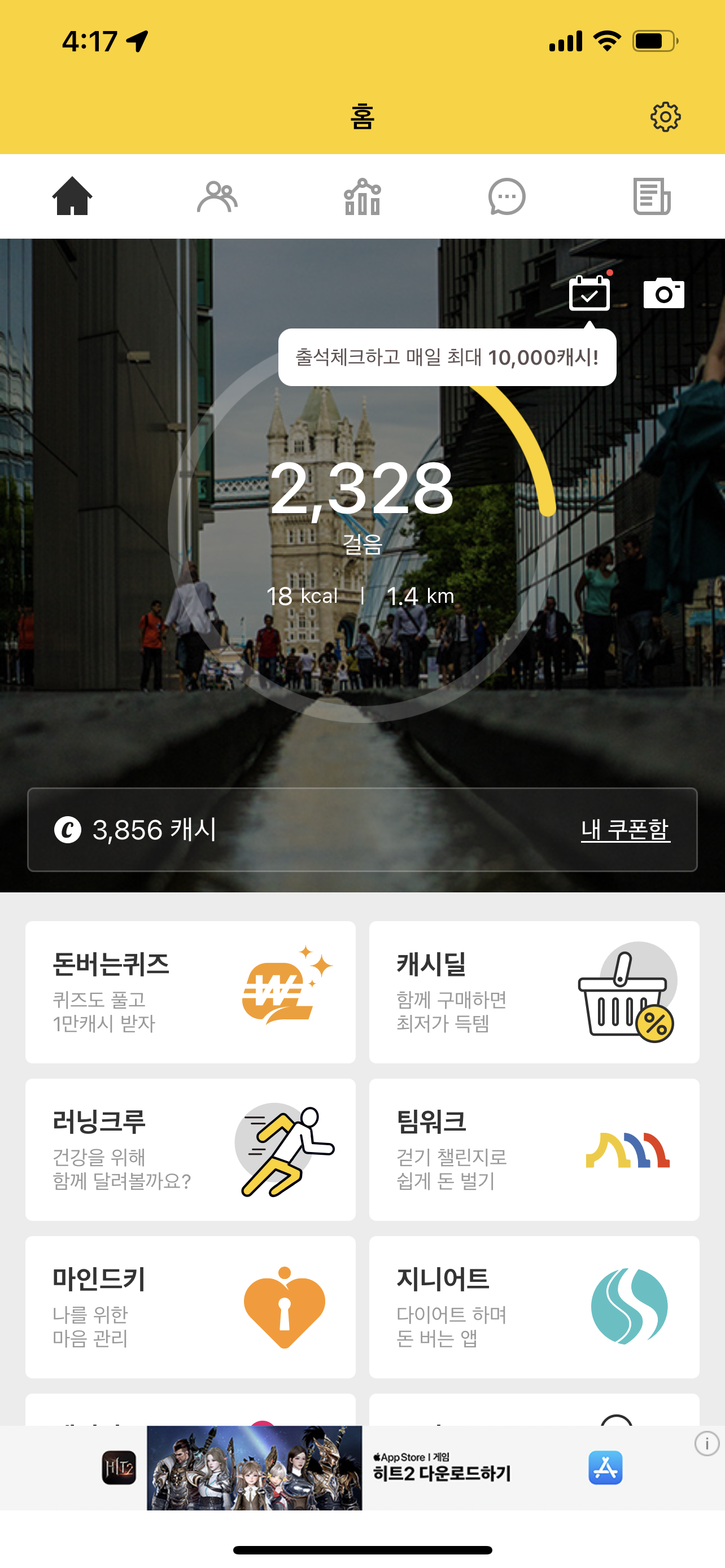
Task: Open the 러닝크루 card
Action: pyautogui.click(x=190, y=1149)
